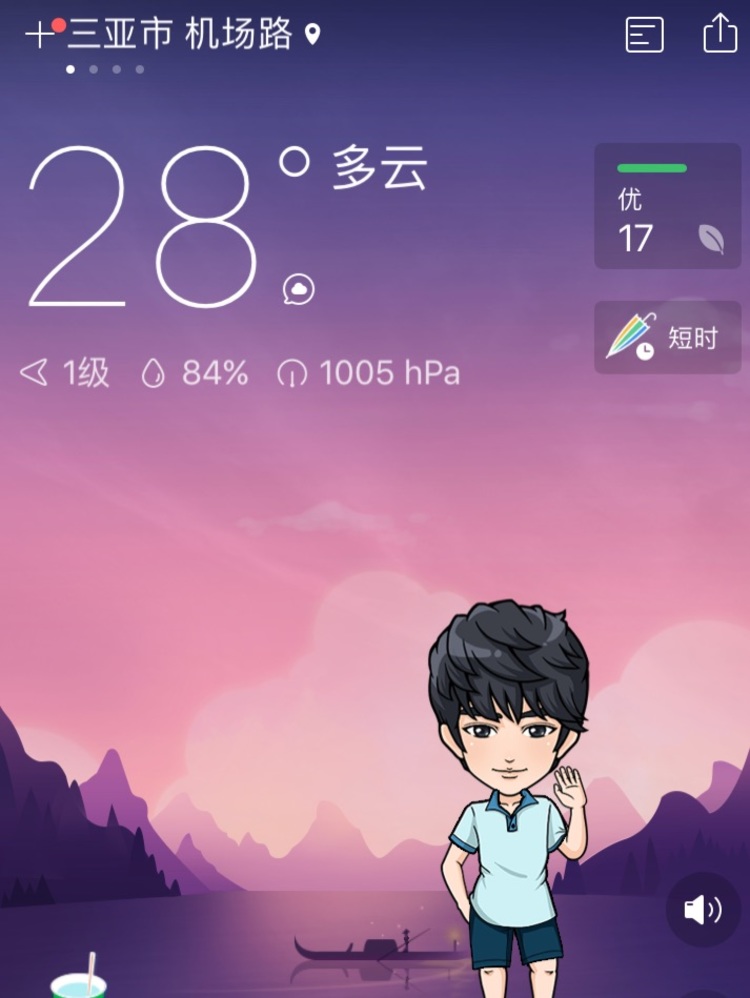This screenshot has height=998, width=750.
Task: Open the air quality card showing 优 17
Action: (668, 206)
